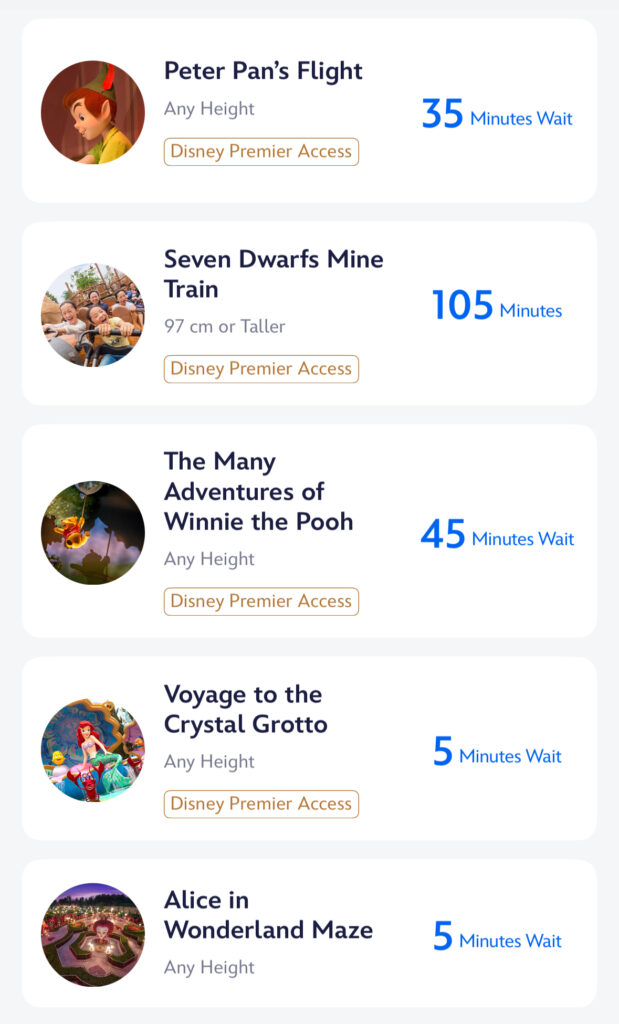619x1024 pixels.
Task: Open the Peter Pan's Flight attraction card
Action: tap(310, 110)
